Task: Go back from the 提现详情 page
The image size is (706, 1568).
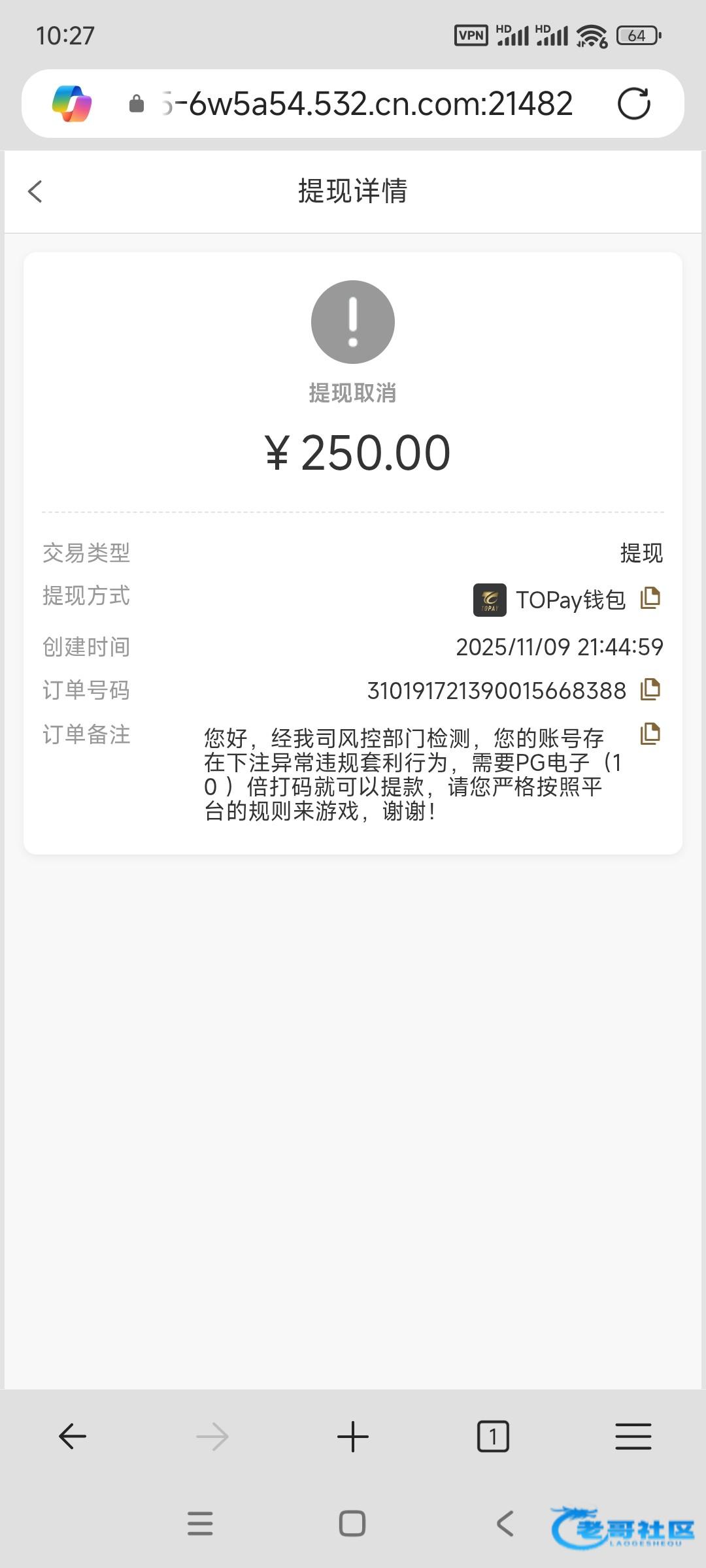Action: click(x=35, y=191)
